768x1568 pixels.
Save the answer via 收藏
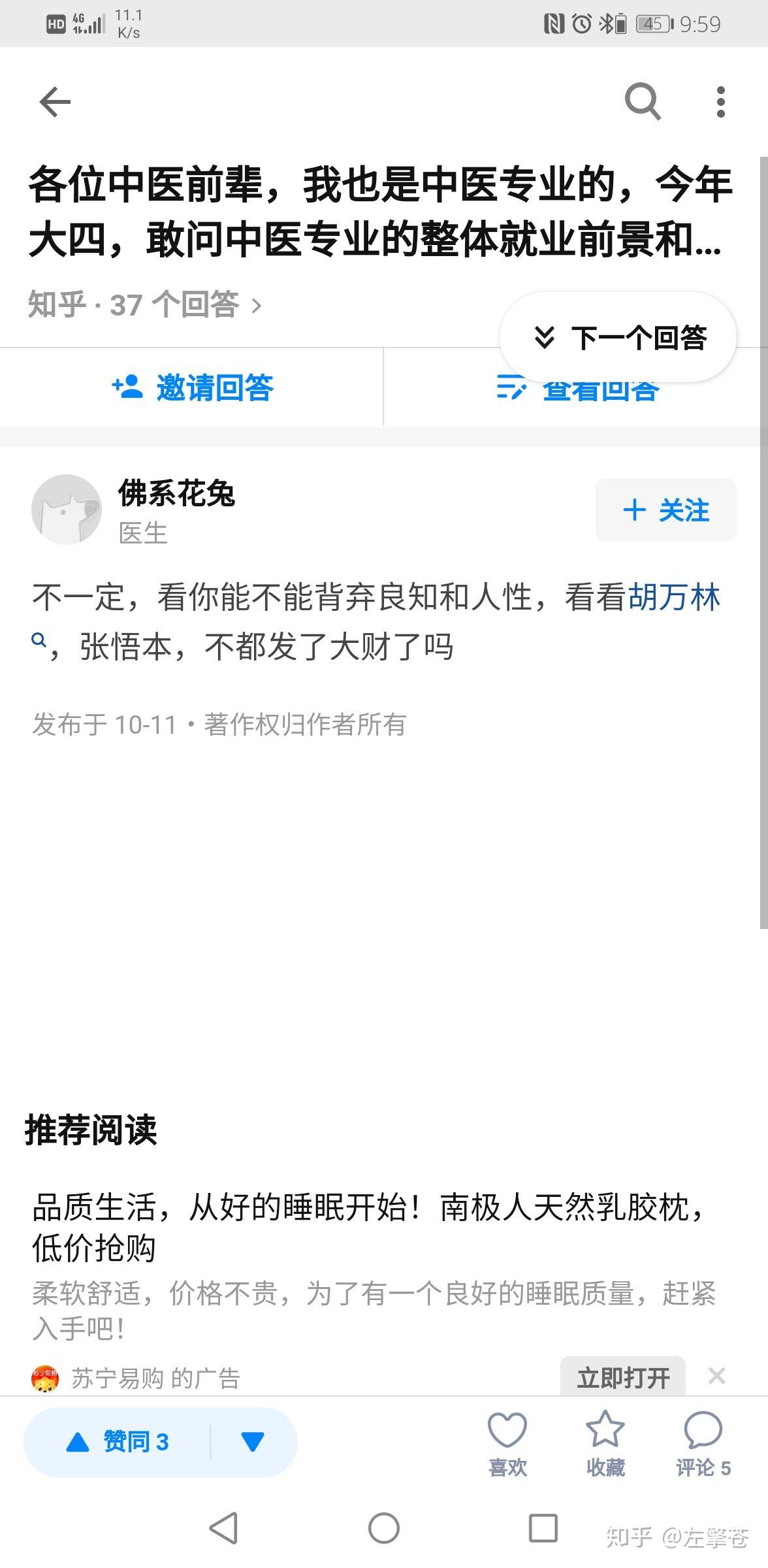coord(605,1444)
